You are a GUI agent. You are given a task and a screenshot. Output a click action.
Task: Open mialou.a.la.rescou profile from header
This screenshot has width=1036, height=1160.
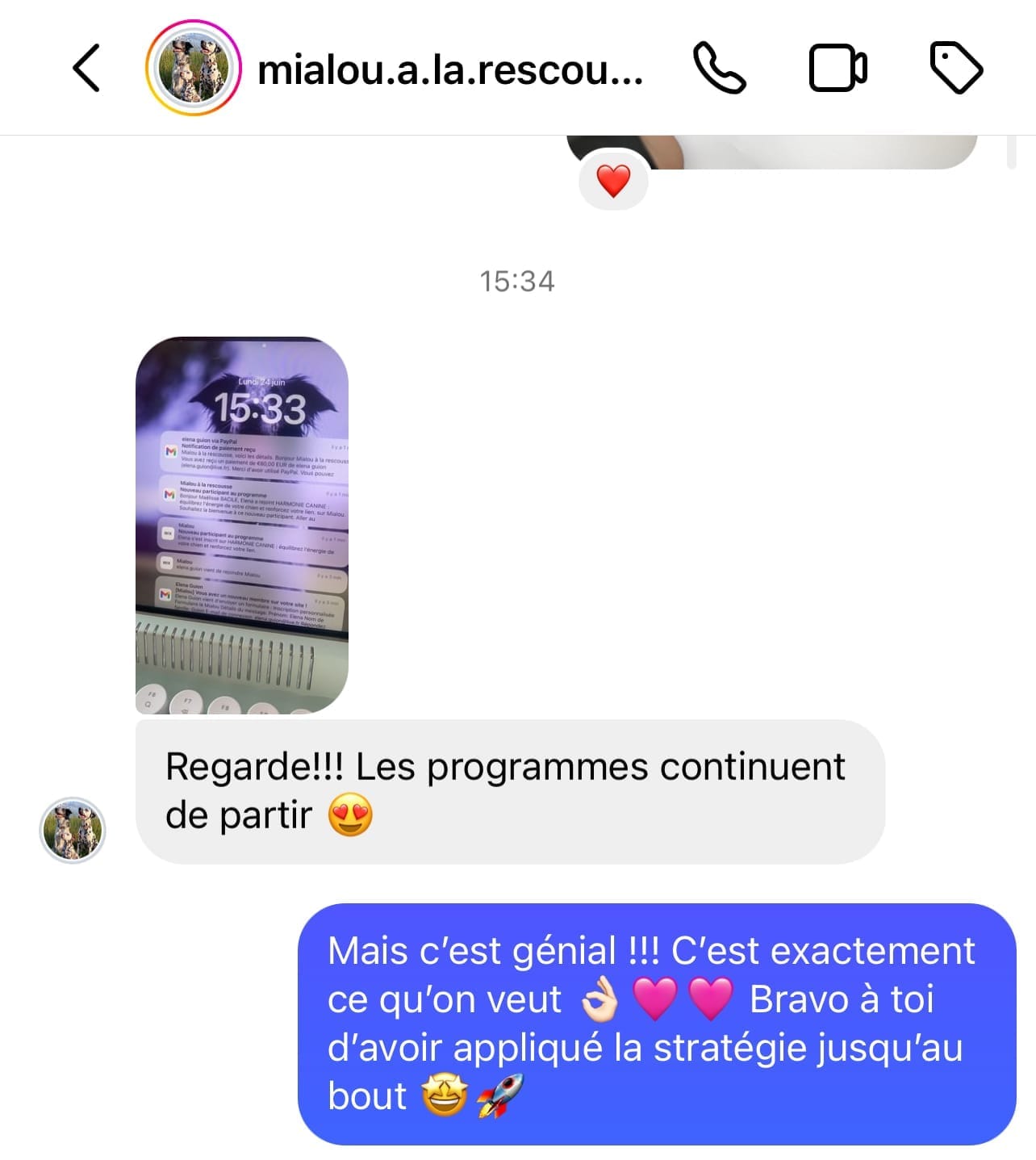[449, 69]
